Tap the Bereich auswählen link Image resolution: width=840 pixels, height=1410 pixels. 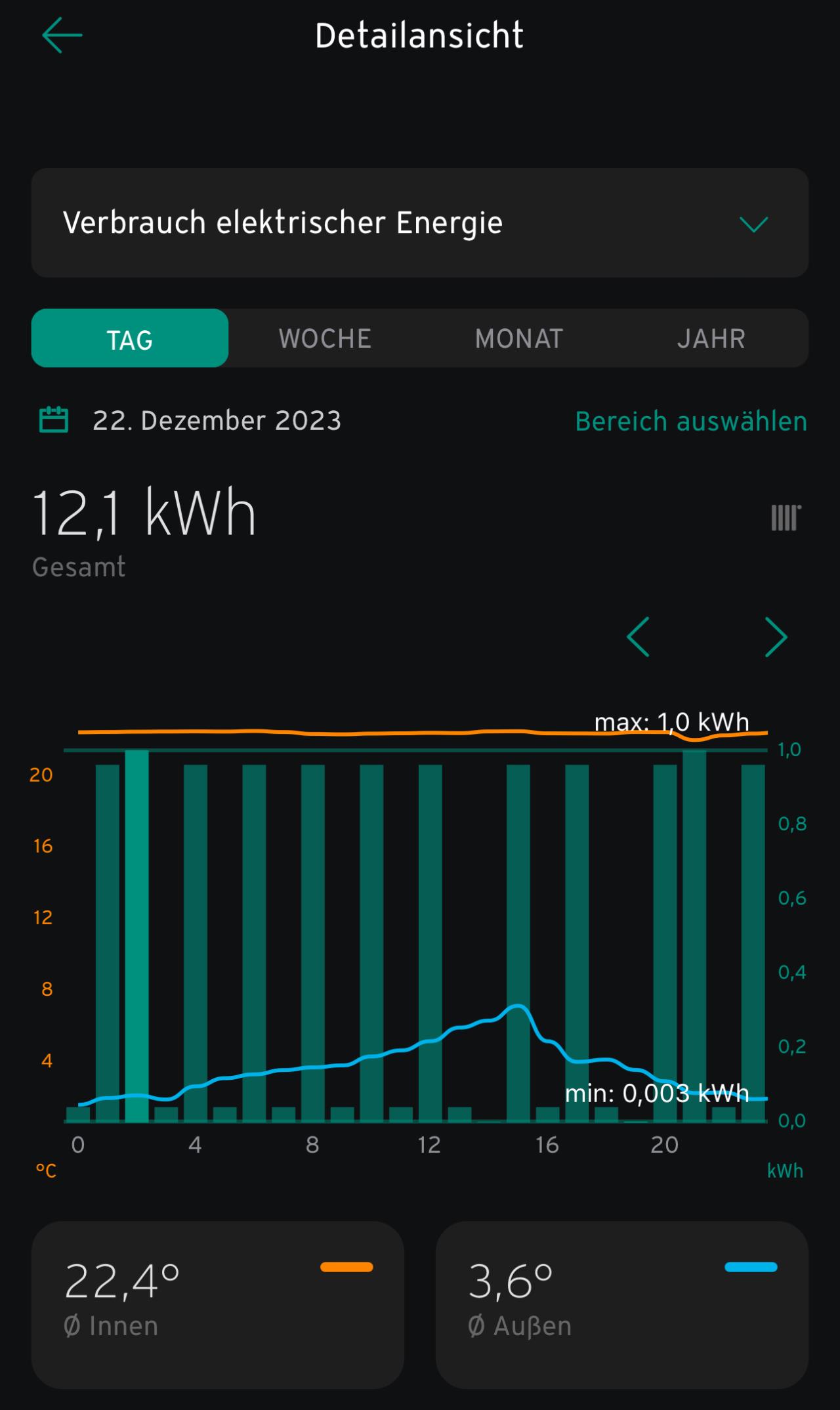point(691,421)
